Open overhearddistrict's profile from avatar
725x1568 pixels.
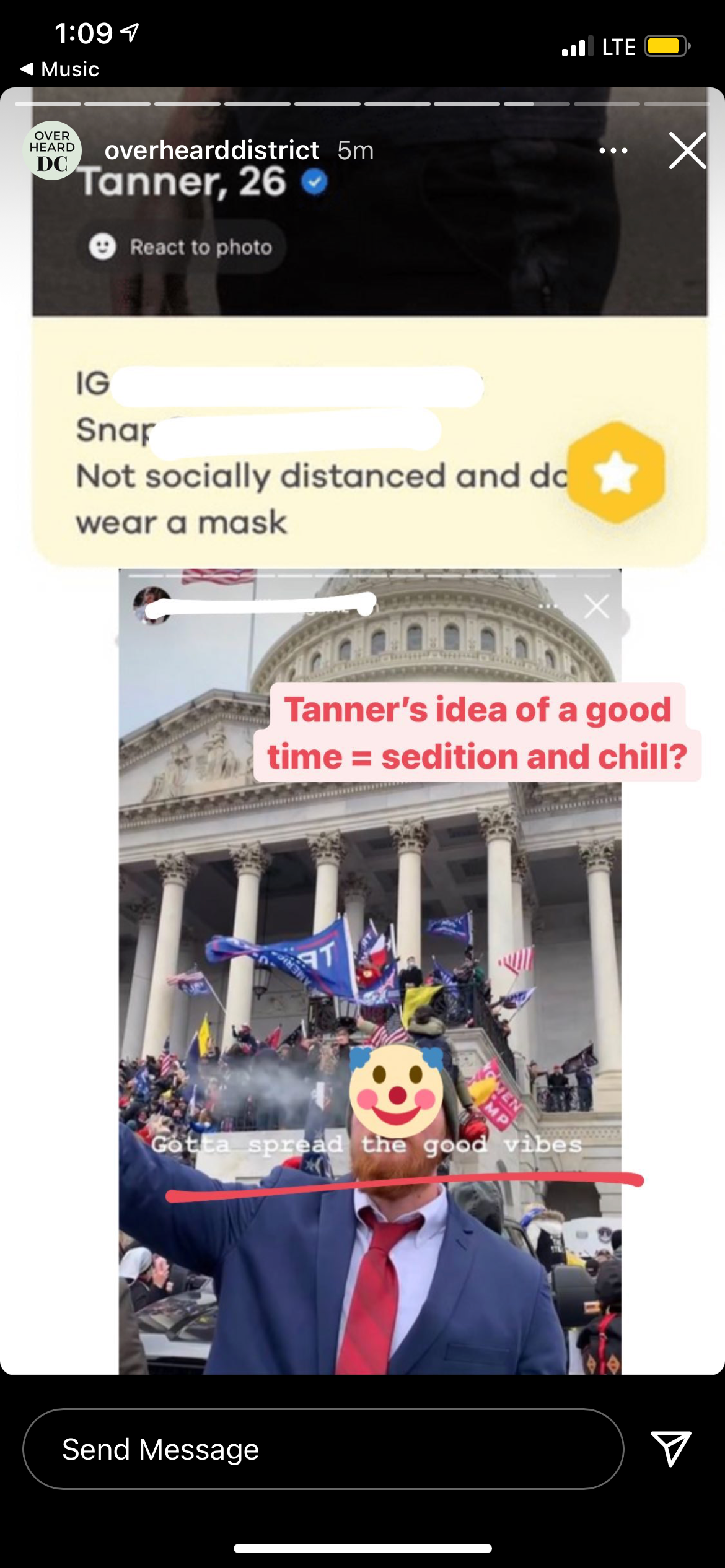(52, 150)
